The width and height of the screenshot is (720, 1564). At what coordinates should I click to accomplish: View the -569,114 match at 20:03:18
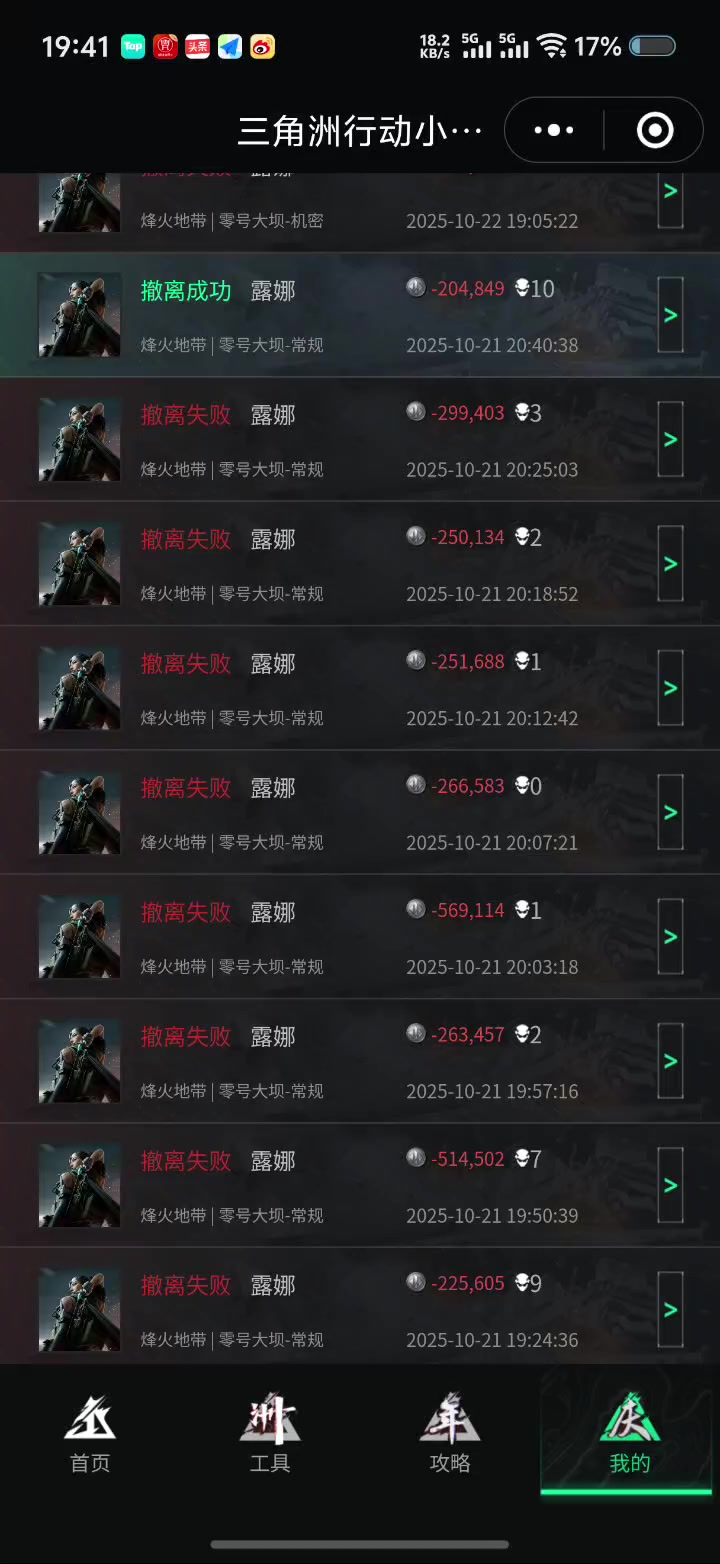[x=670, y=937]
